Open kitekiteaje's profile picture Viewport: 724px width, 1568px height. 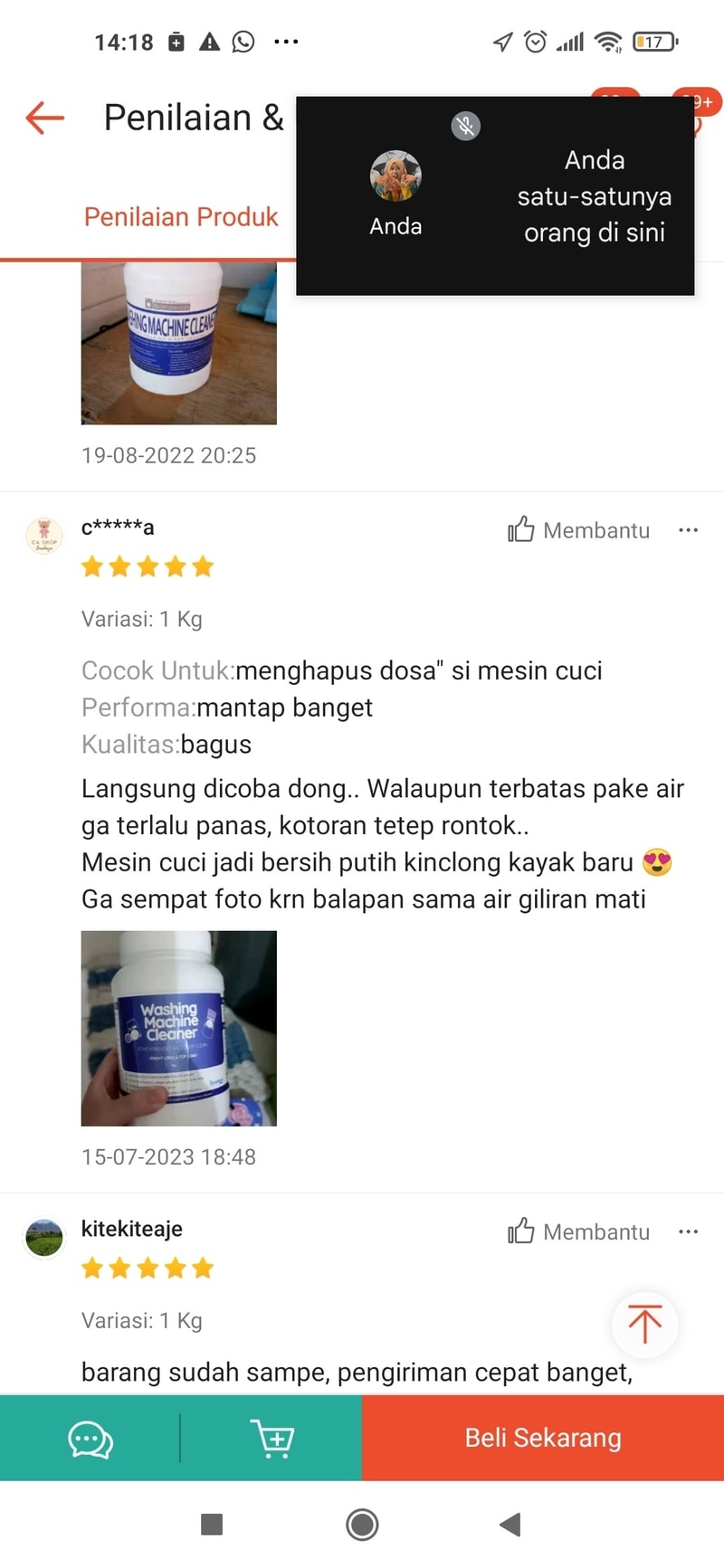coord(44,1238)
